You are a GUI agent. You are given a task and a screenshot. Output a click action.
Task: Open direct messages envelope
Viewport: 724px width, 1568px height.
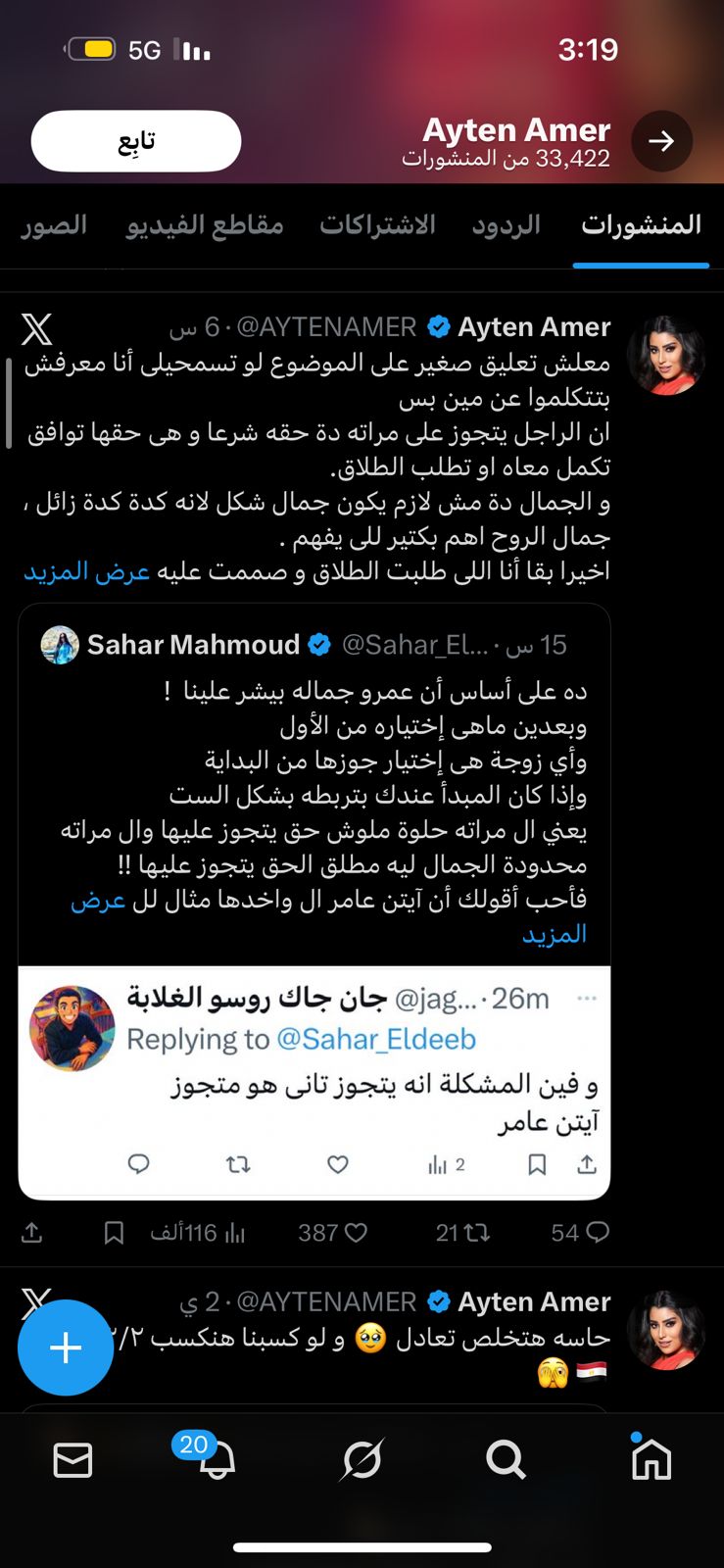(72, 1460)
